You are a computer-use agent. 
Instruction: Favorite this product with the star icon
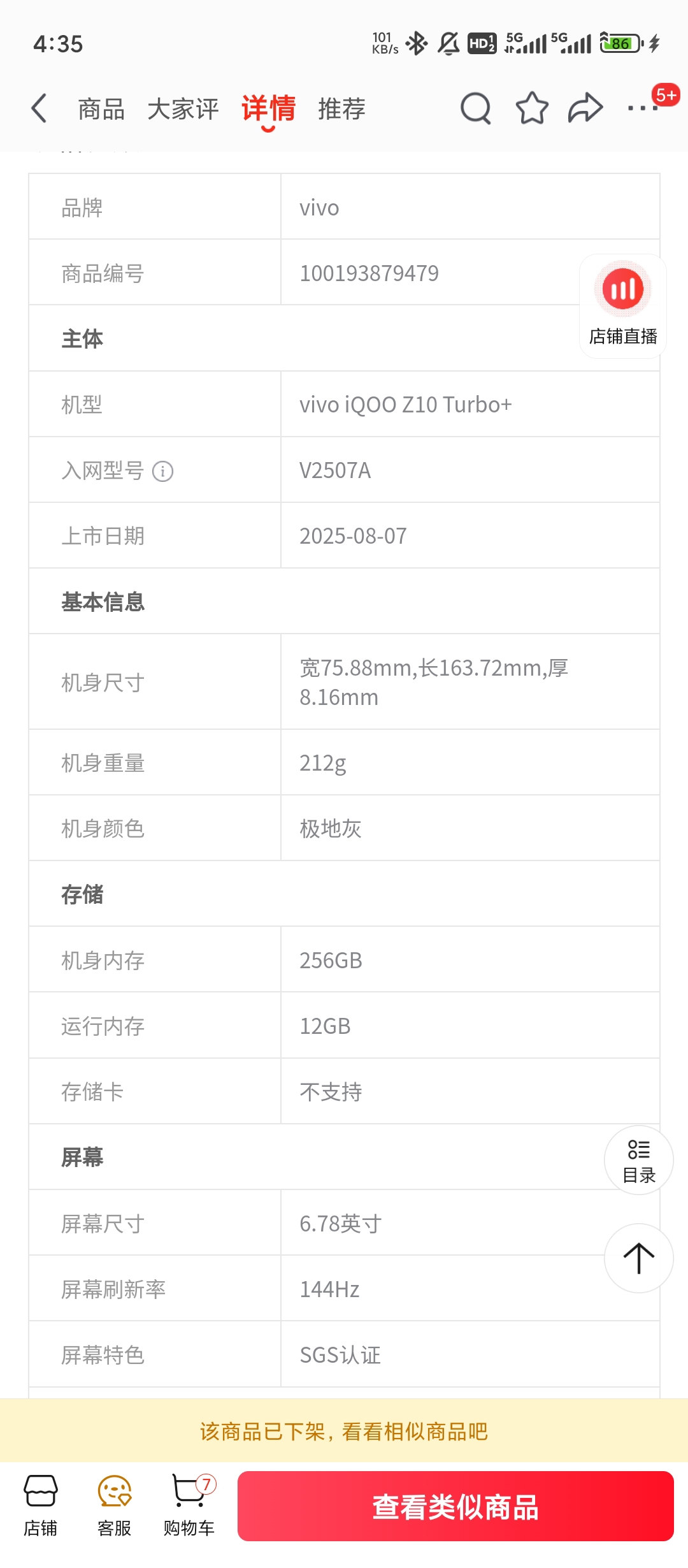tap(532, 108)
